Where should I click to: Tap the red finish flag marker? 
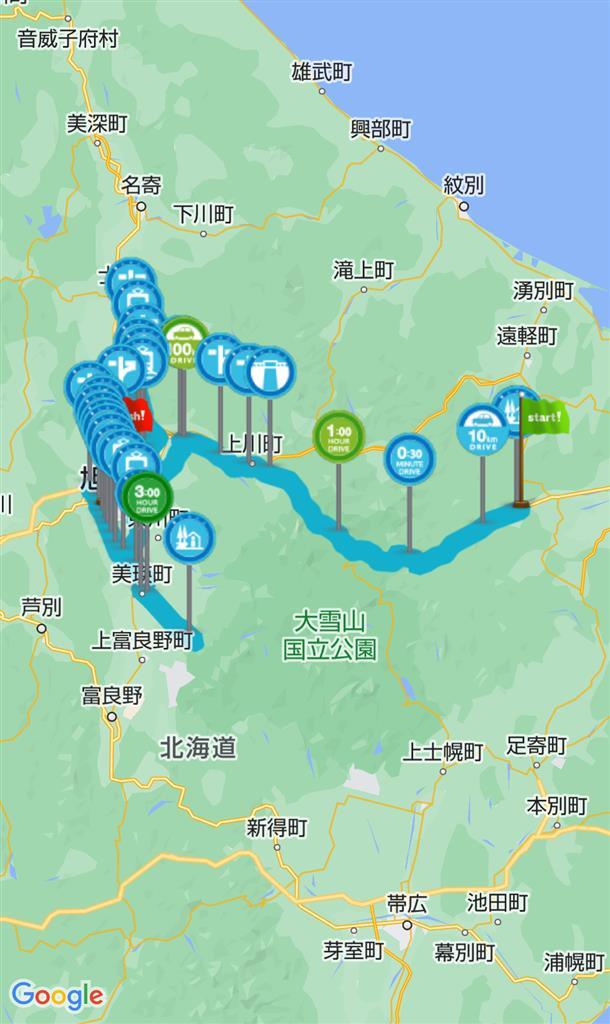coord(138,414)
